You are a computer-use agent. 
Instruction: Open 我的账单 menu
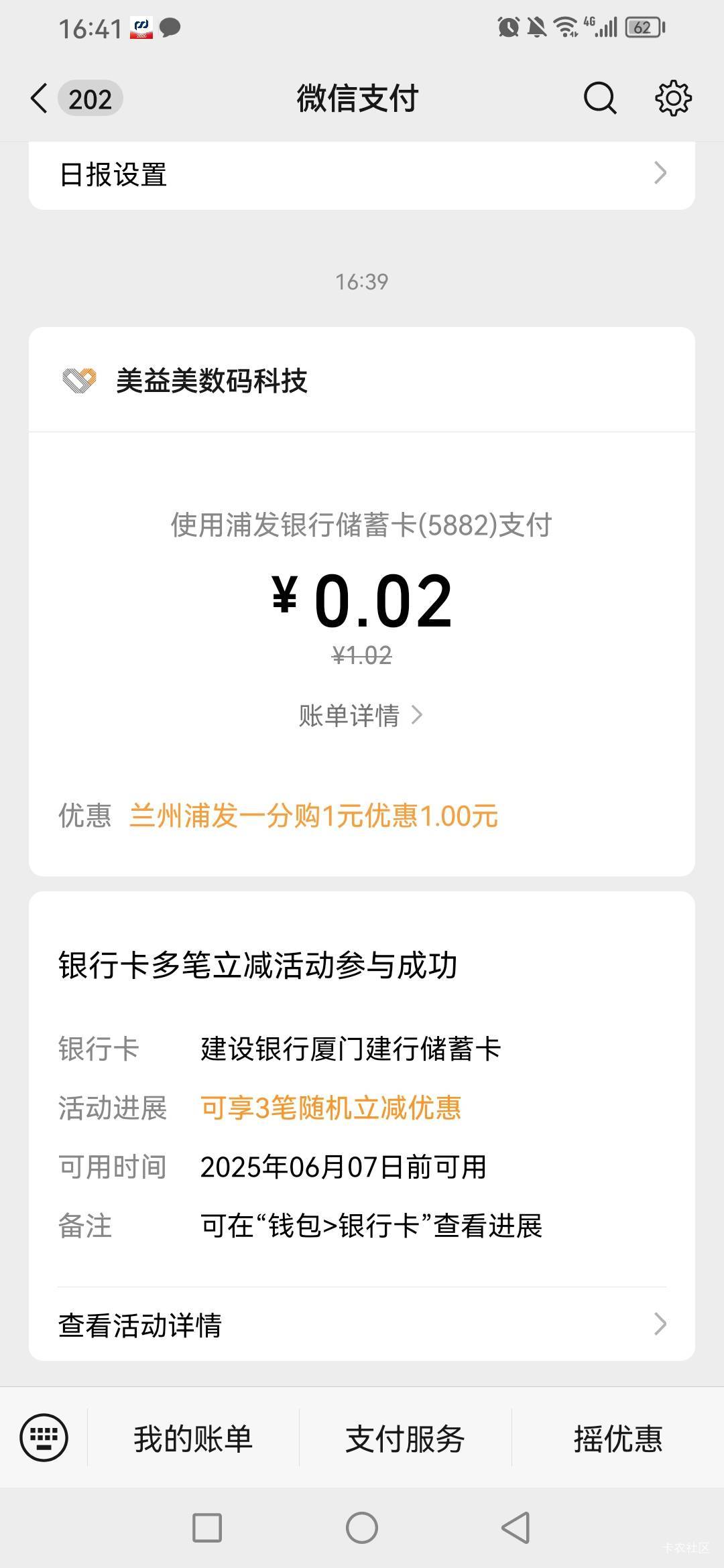tap(193, 1438)
